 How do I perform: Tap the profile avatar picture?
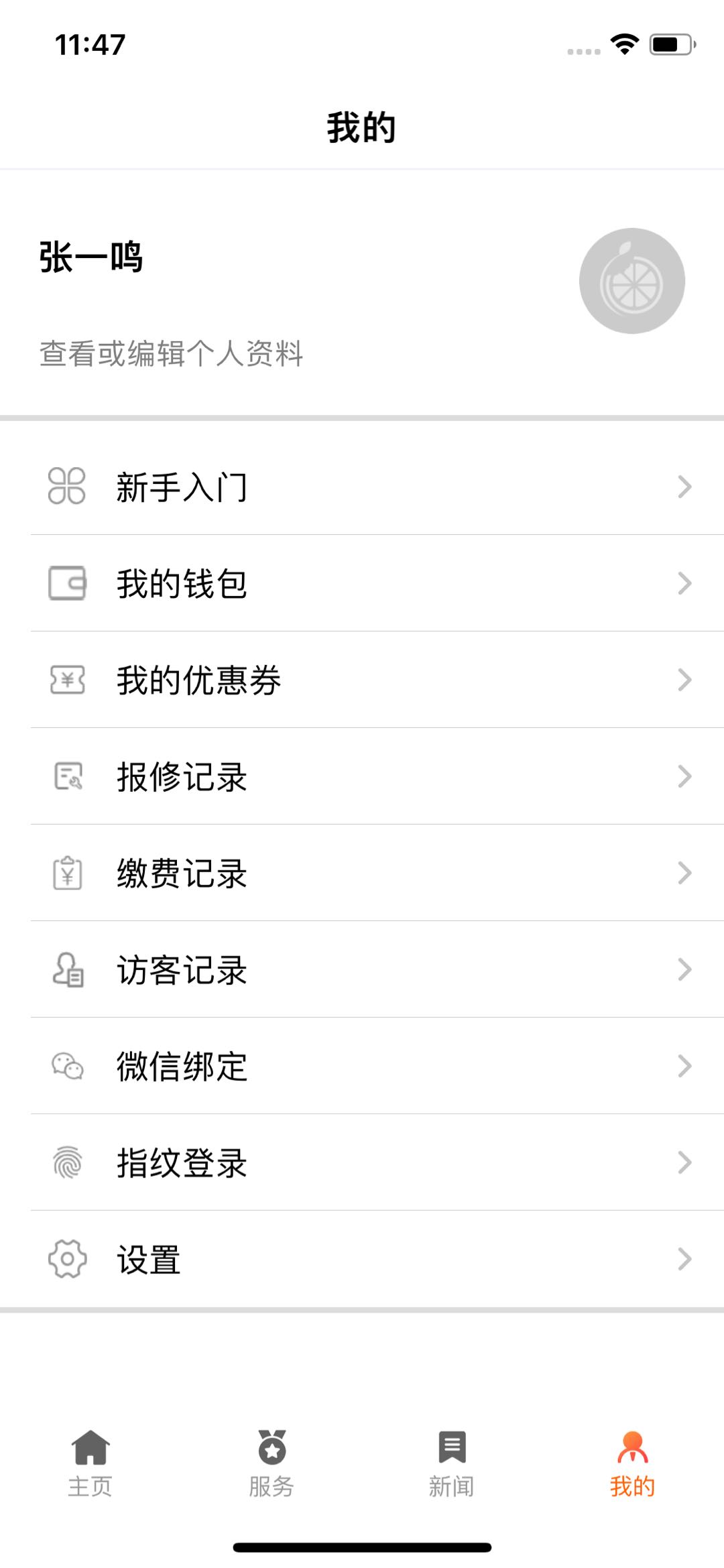pyautogui.click(x=631, y=281)
